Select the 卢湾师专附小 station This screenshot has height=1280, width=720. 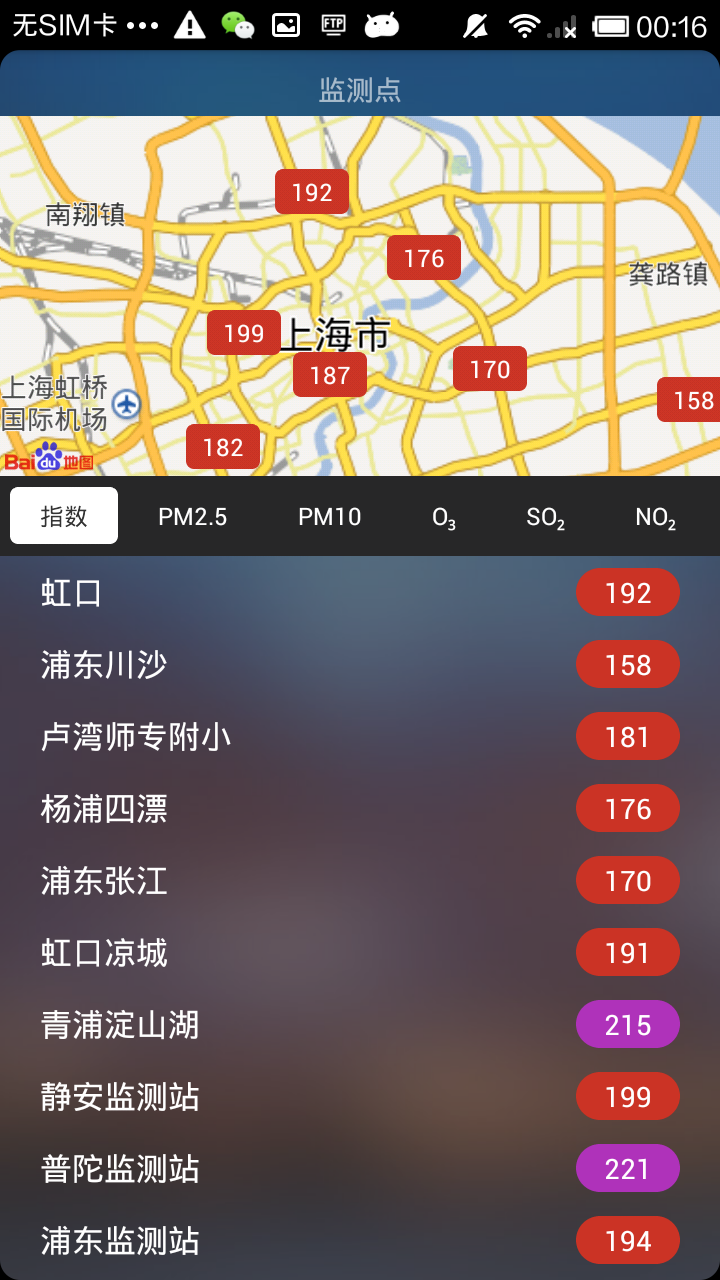(x=360, y=737)
